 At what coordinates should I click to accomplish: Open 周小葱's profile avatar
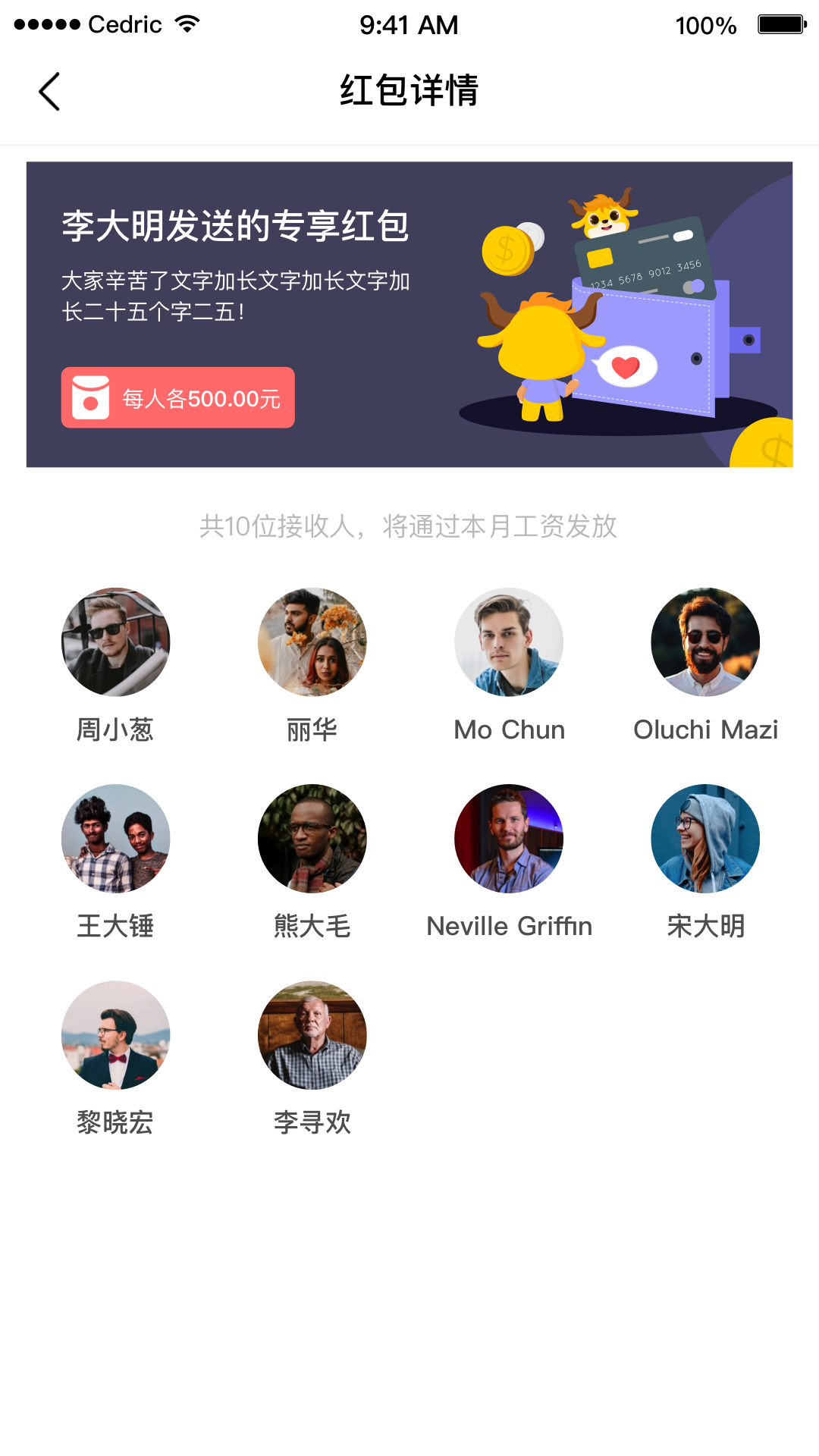pos(115,642)
